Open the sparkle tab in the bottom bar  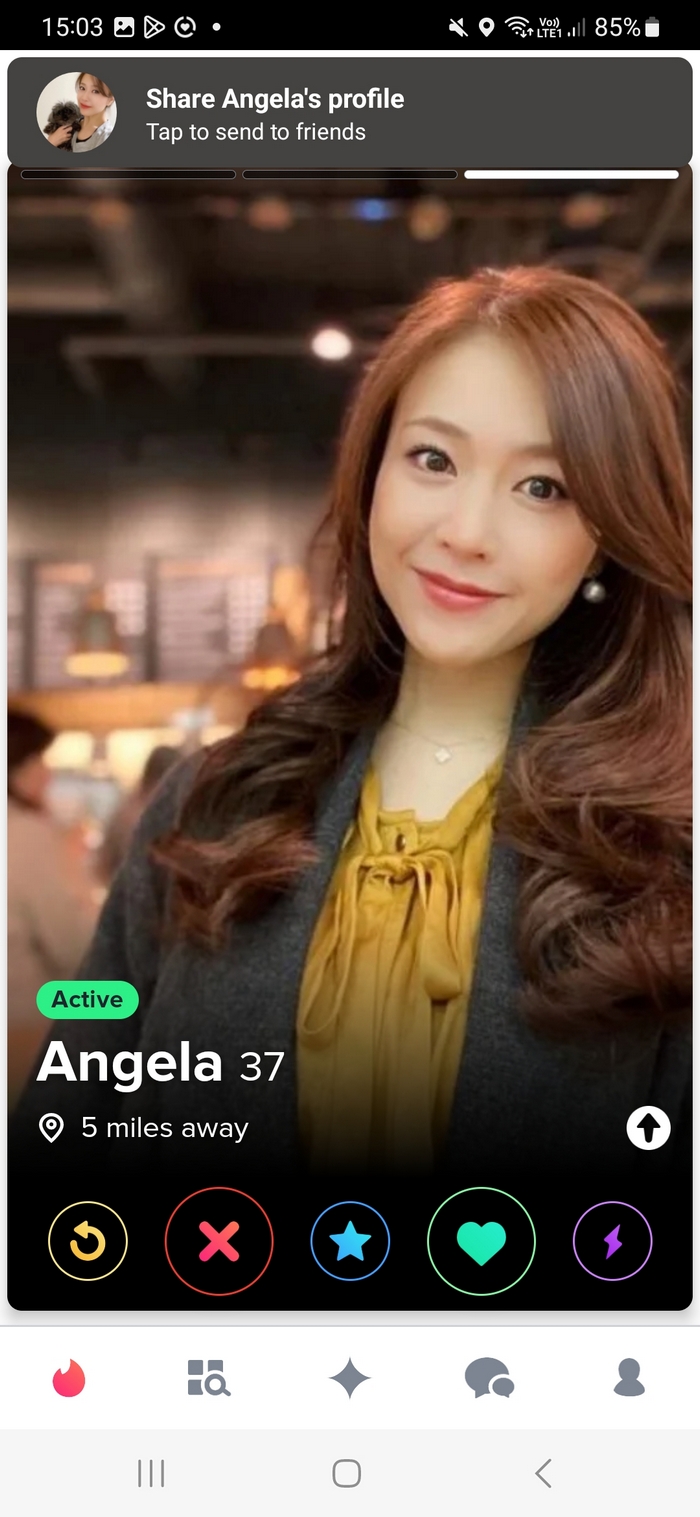pos(350,1379)
